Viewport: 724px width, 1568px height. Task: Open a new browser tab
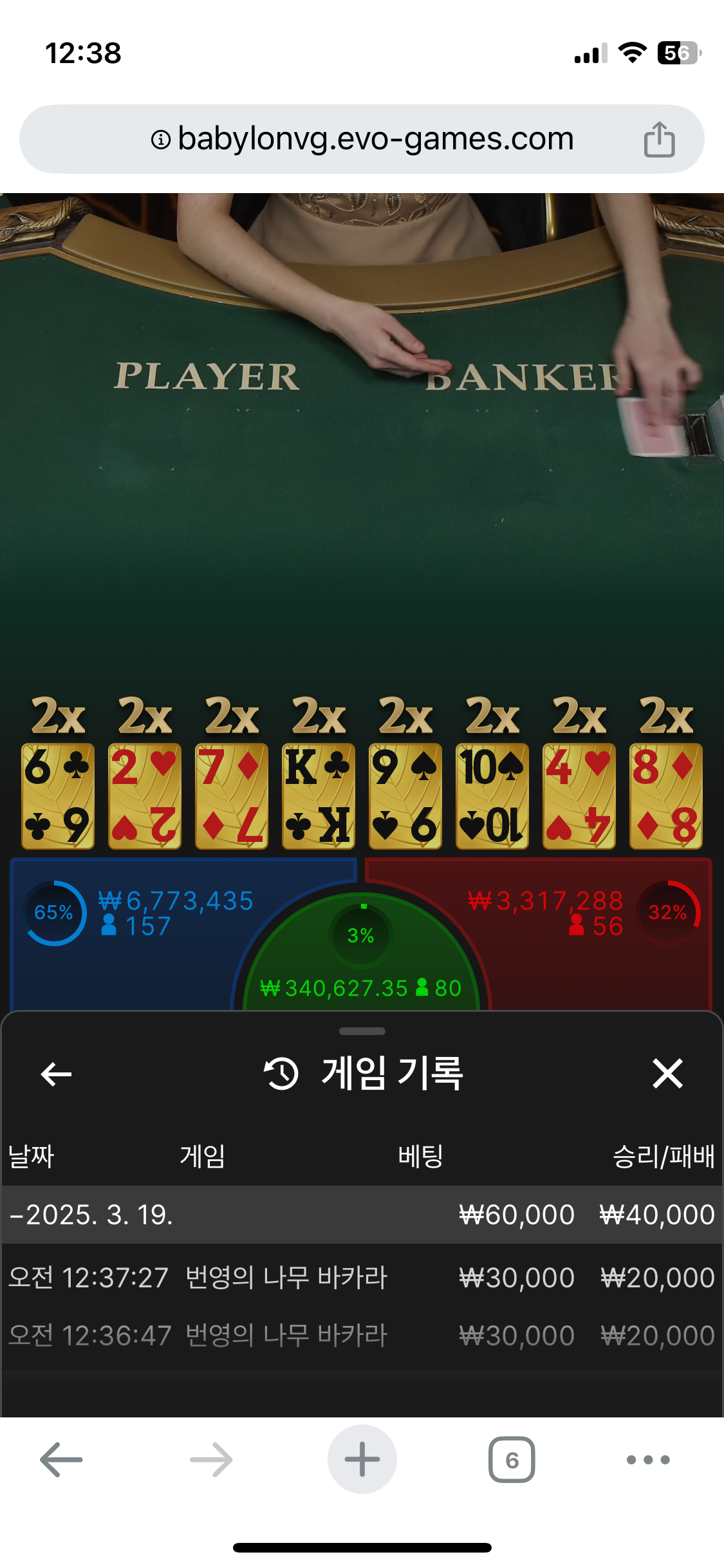pyautogui.click(x=362, y=1460)
